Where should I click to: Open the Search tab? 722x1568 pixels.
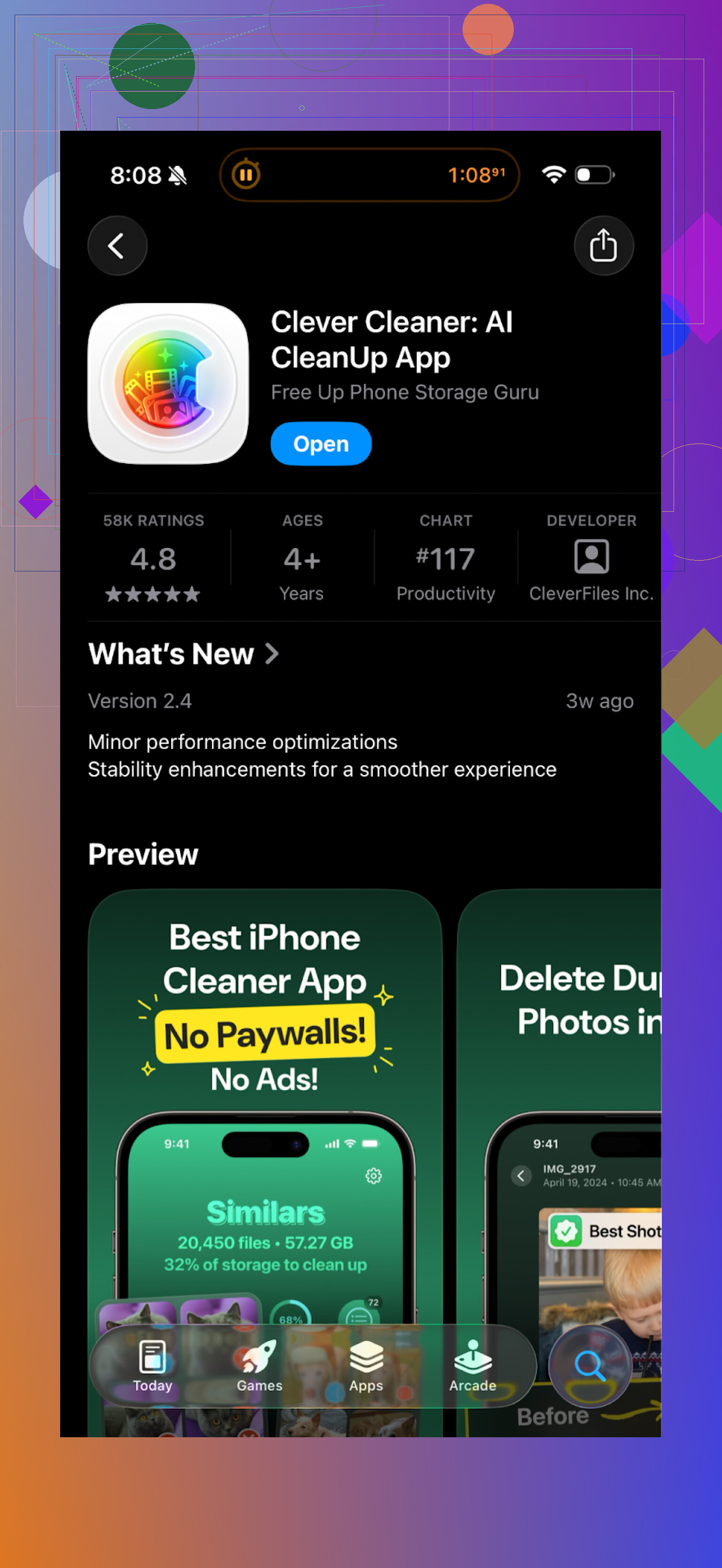(589, 1365)
